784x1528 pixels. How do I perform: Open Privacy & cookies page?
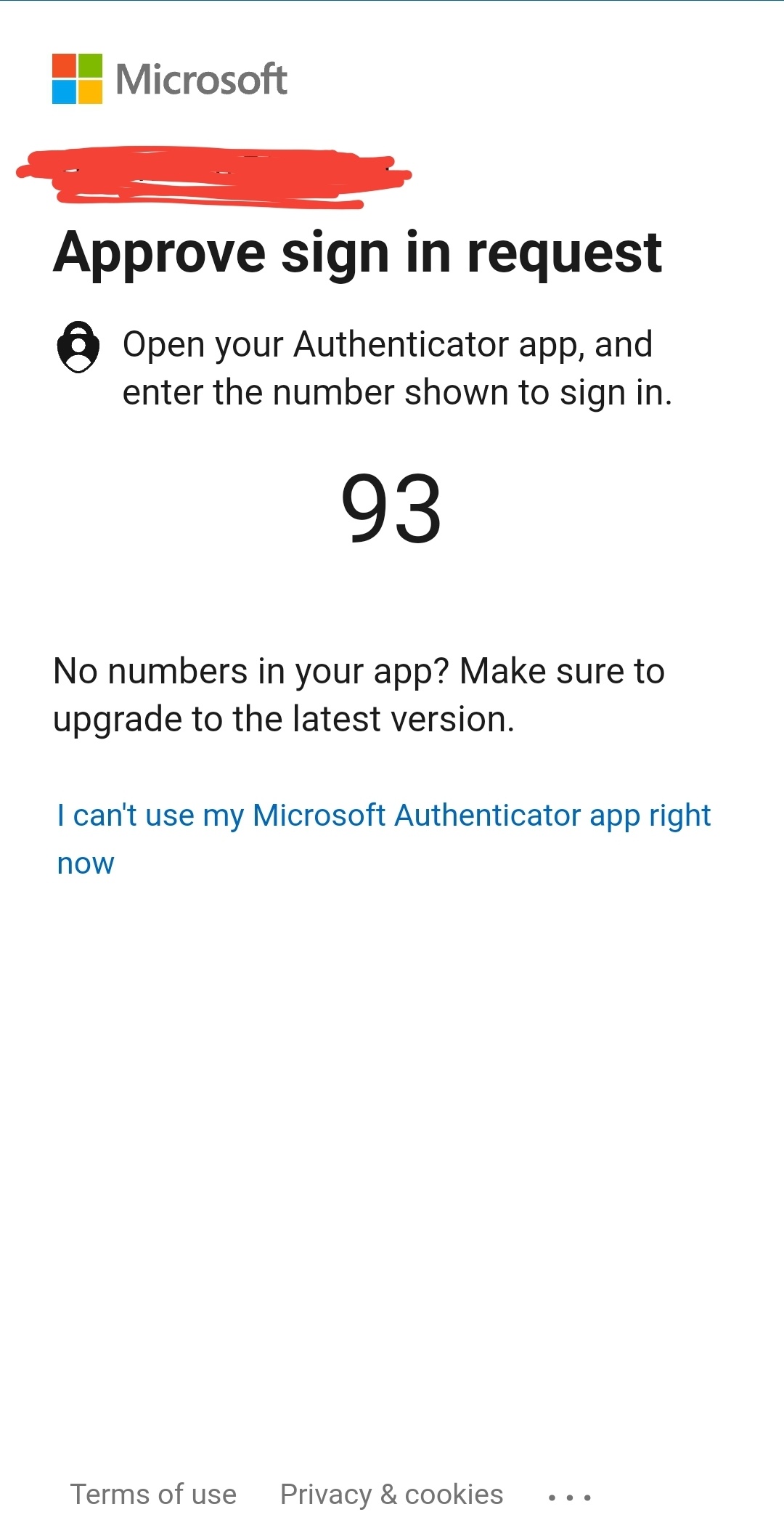tap(391, 1495)
